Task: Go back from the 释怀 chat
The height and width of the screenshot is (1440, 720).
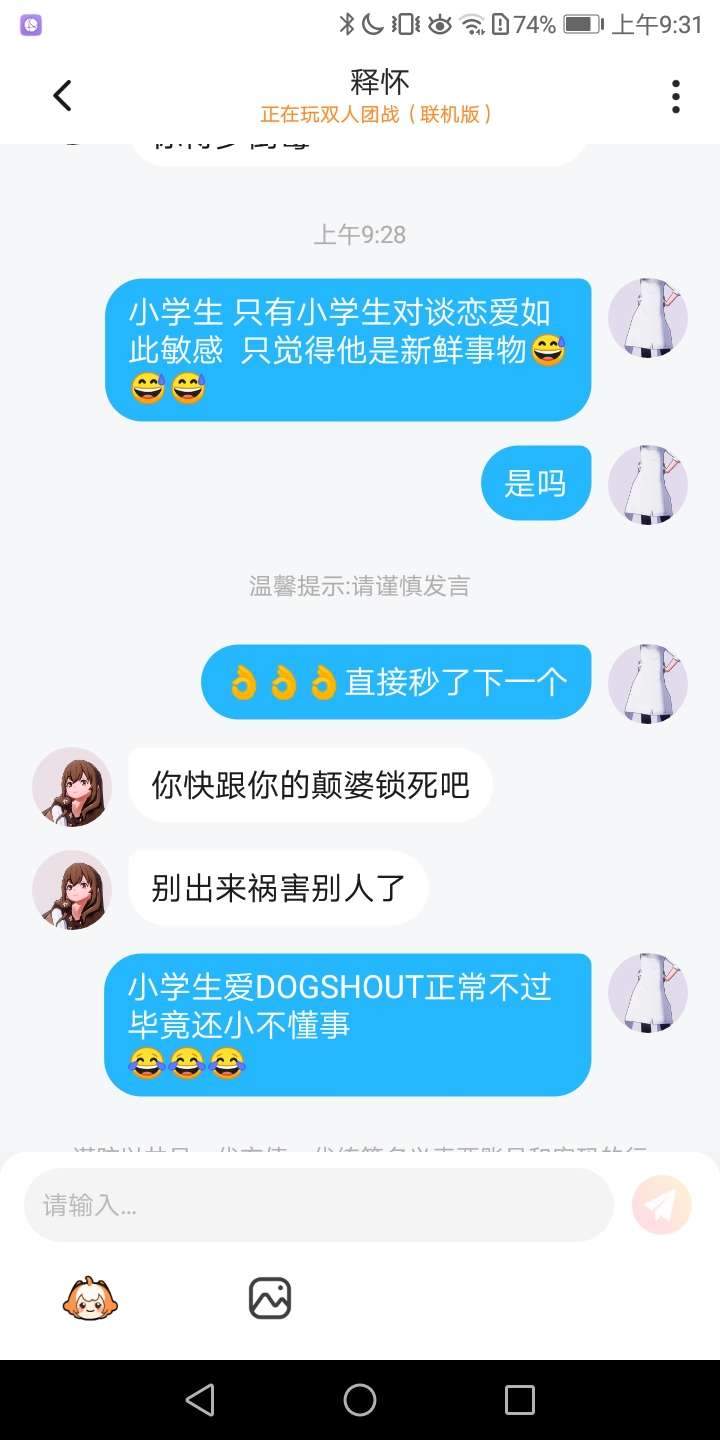Action: (63, 96)
